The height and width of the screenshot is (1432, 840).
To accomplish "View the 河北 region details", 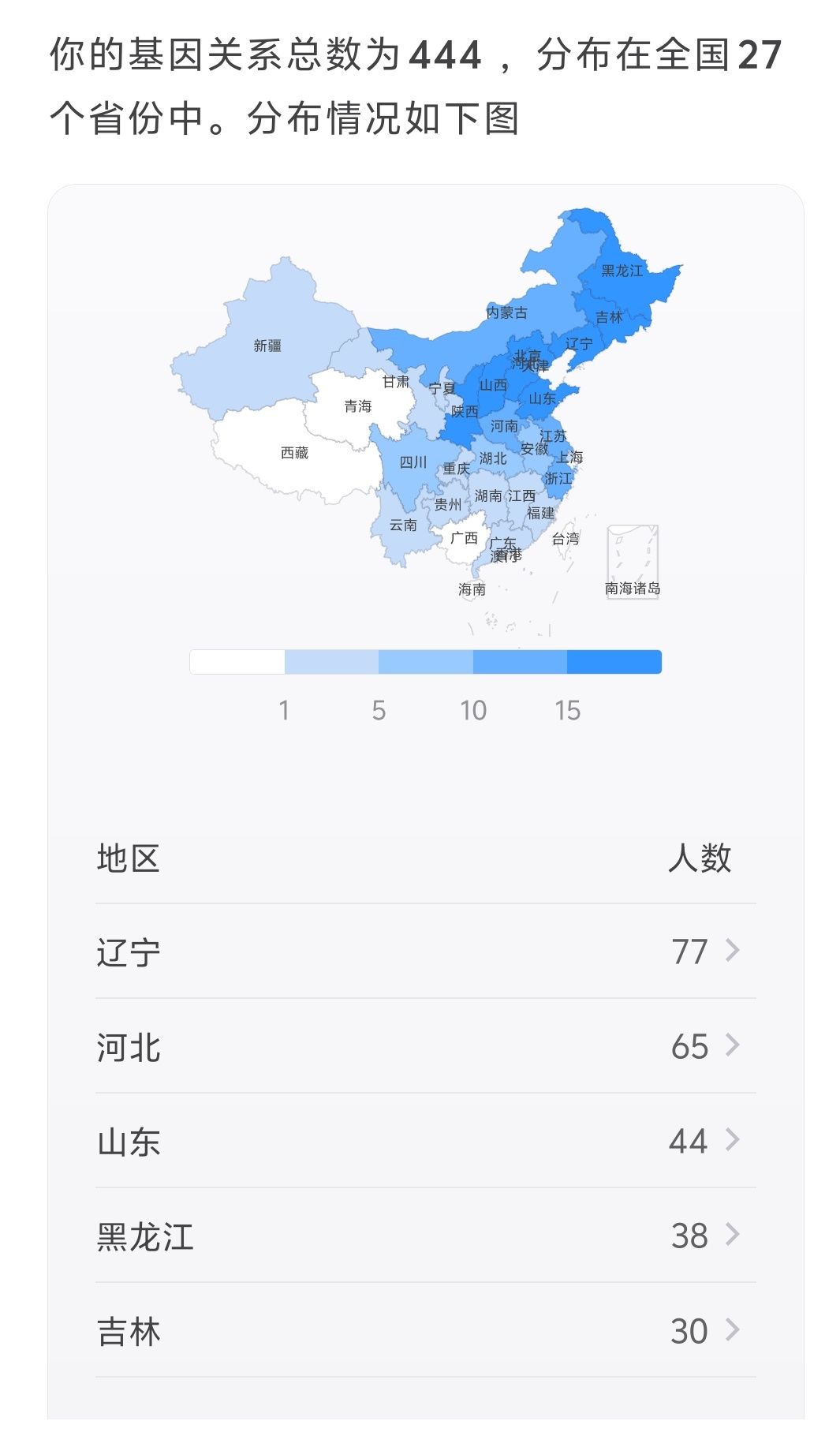I will (x=425, y=1046).
